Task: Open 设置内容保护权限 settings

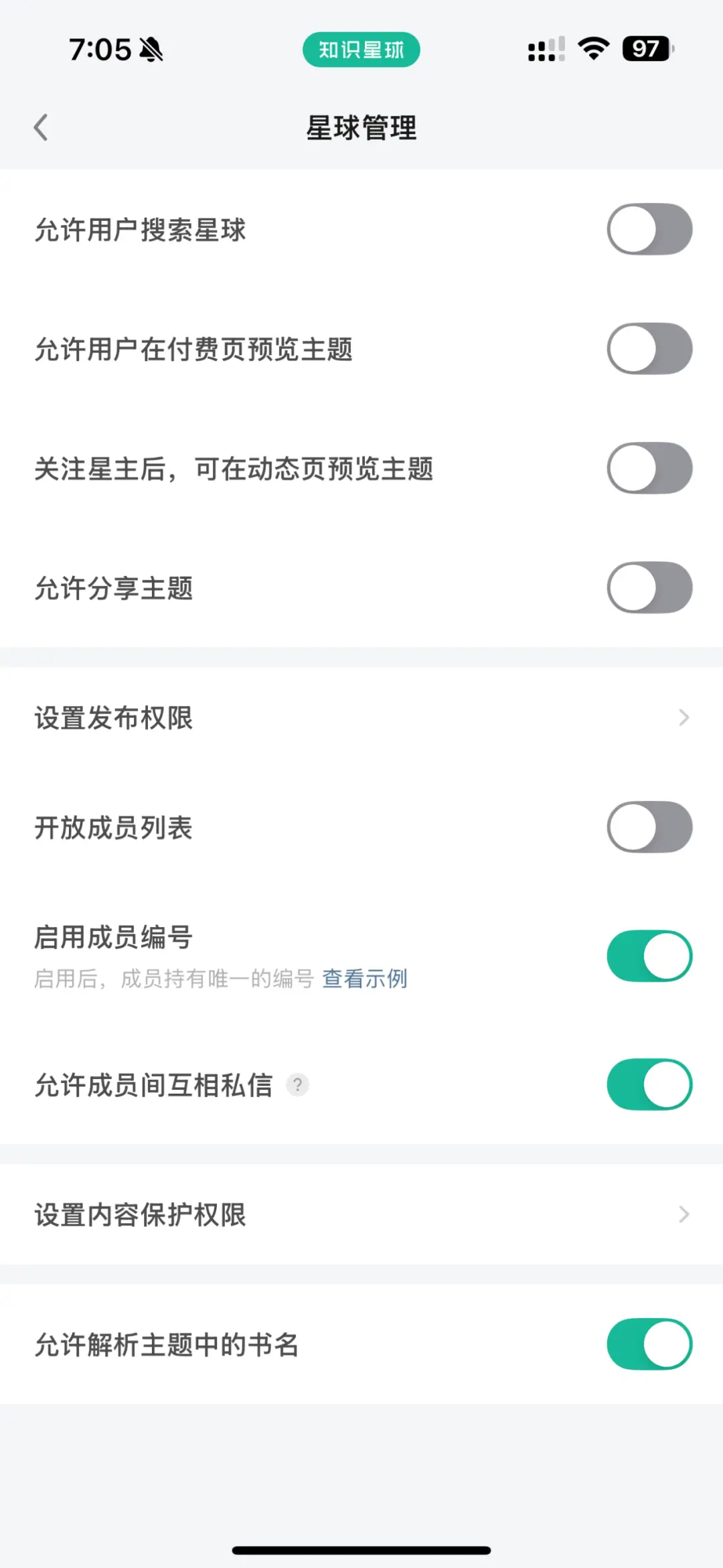Action: point(361,1214)
